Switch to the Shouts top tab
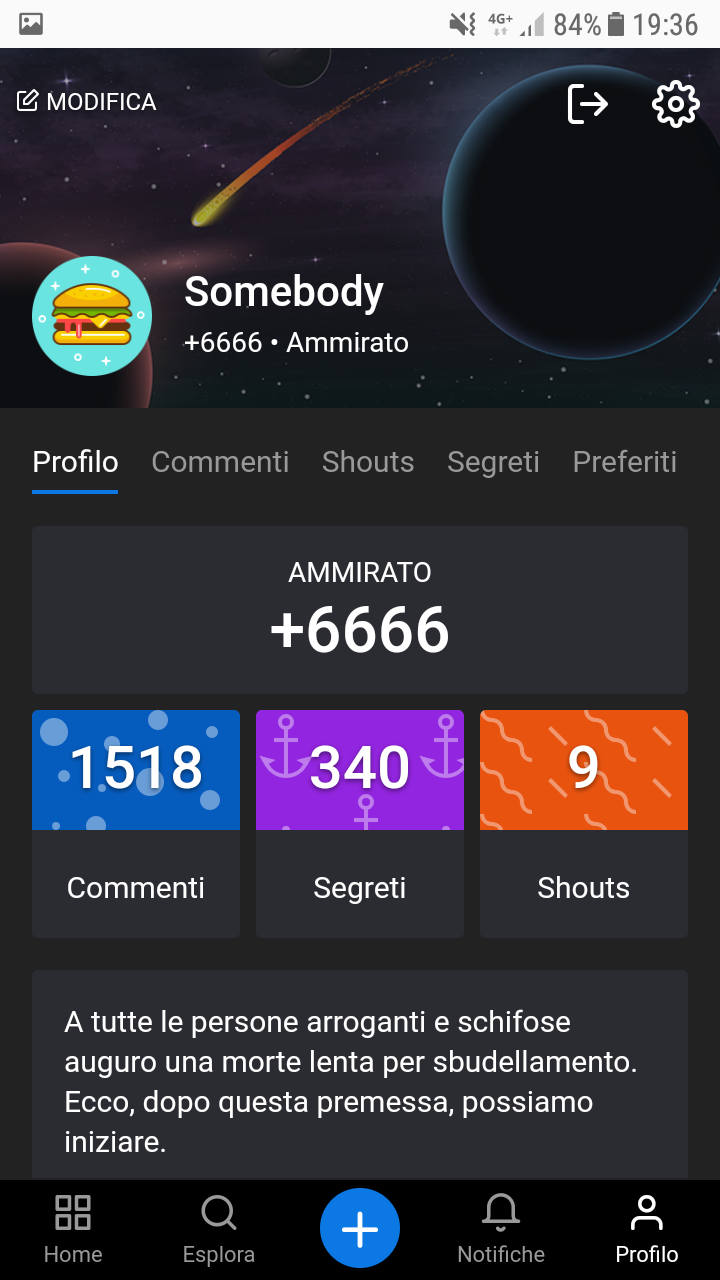This screenshot has height=1280, width=720. click(x=368, y=462)
